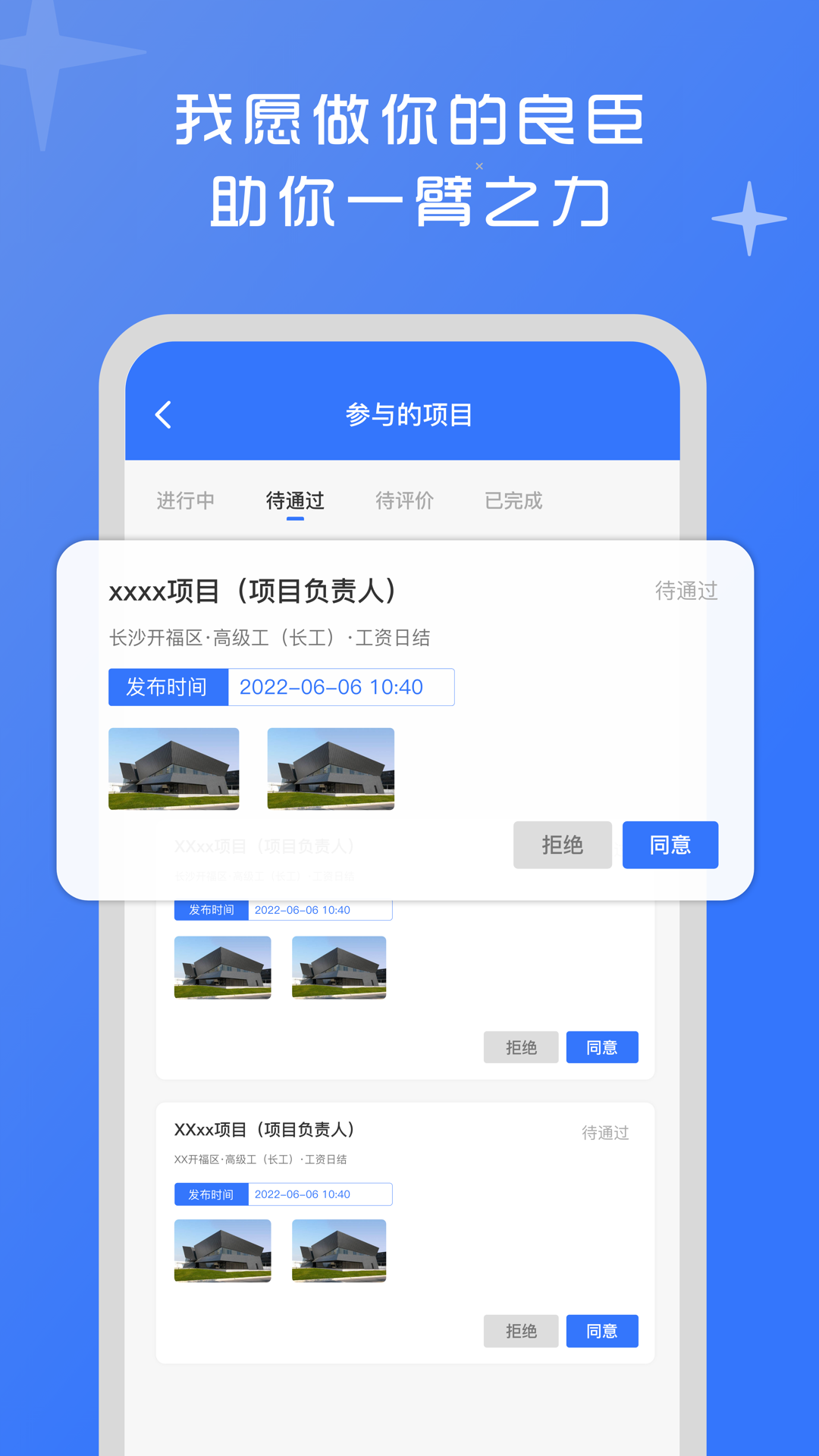
Task: Click 拒绝 on the middle project card
Action: 521,1047
